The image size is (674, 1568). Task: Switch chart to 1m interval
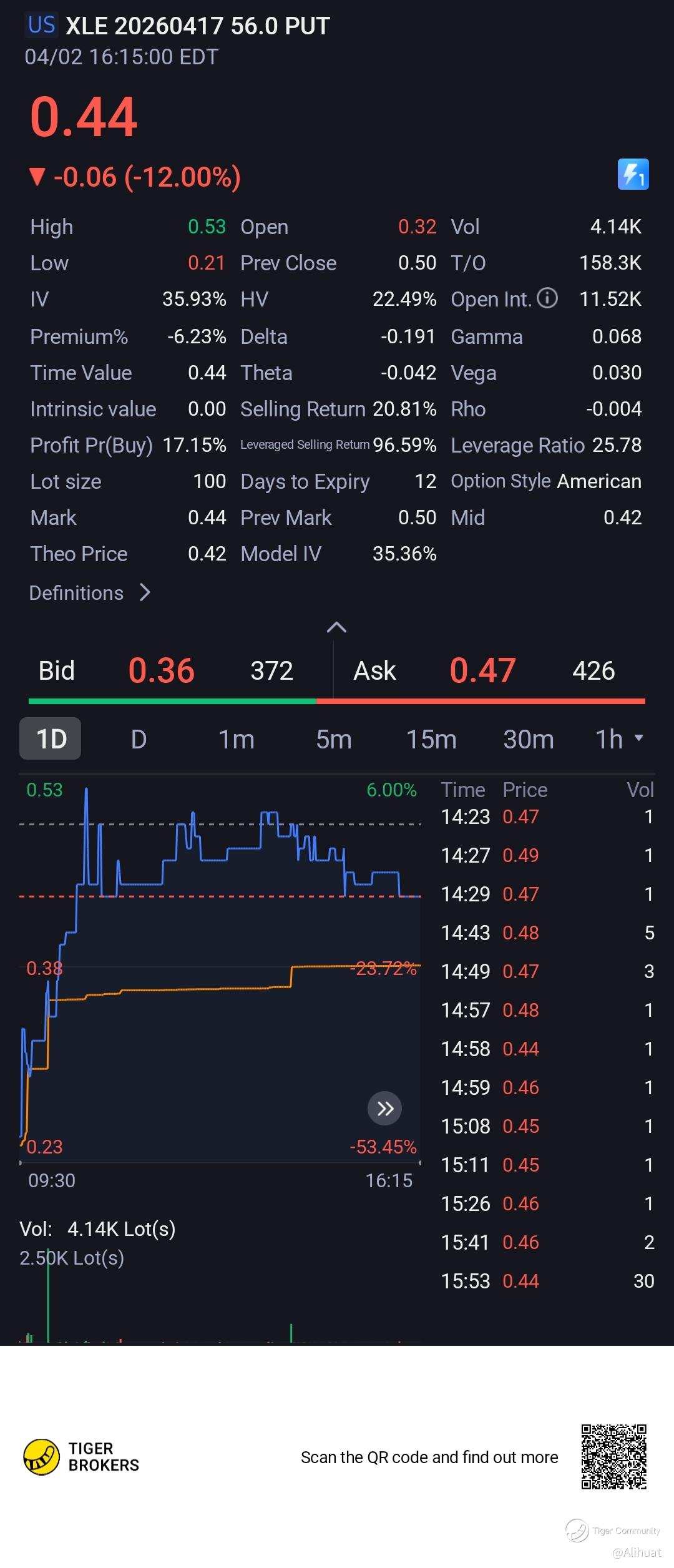pyautogui.click(x=236, y=740)
